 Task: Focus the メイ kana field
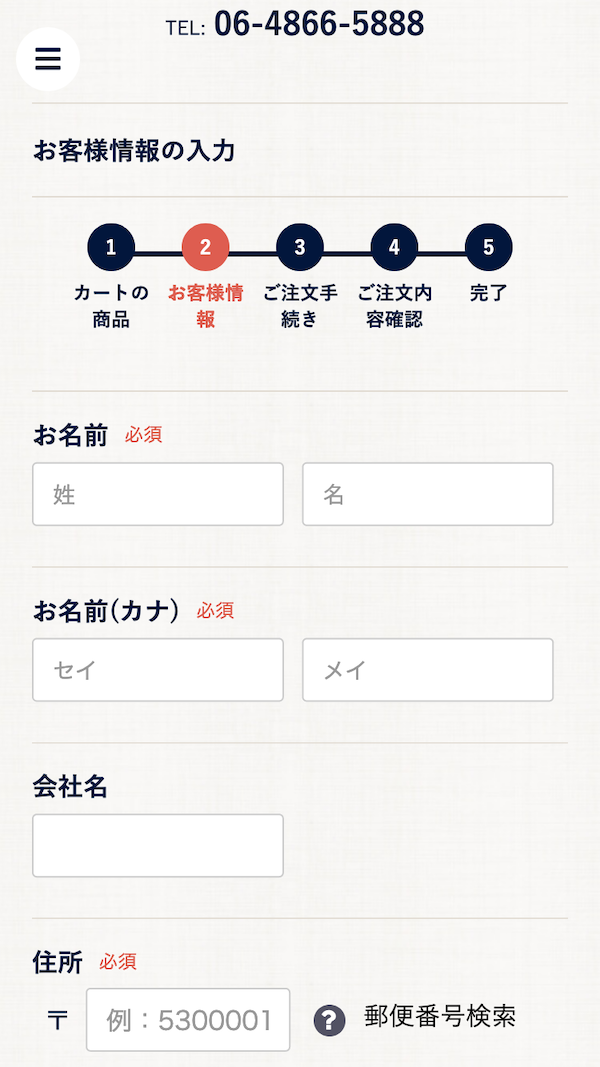428,670
